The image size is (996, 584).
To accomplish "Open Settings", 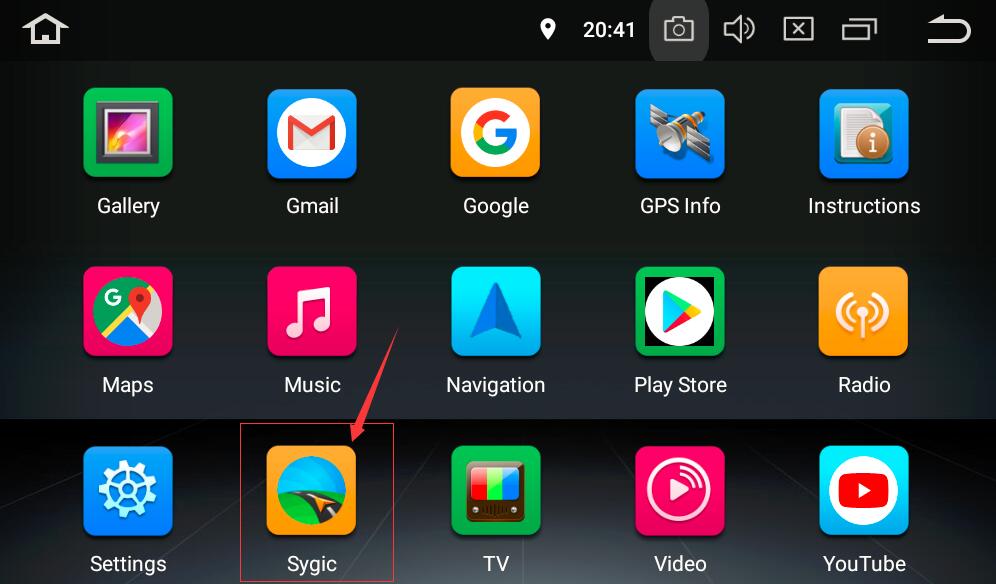I will coord(128,491).
